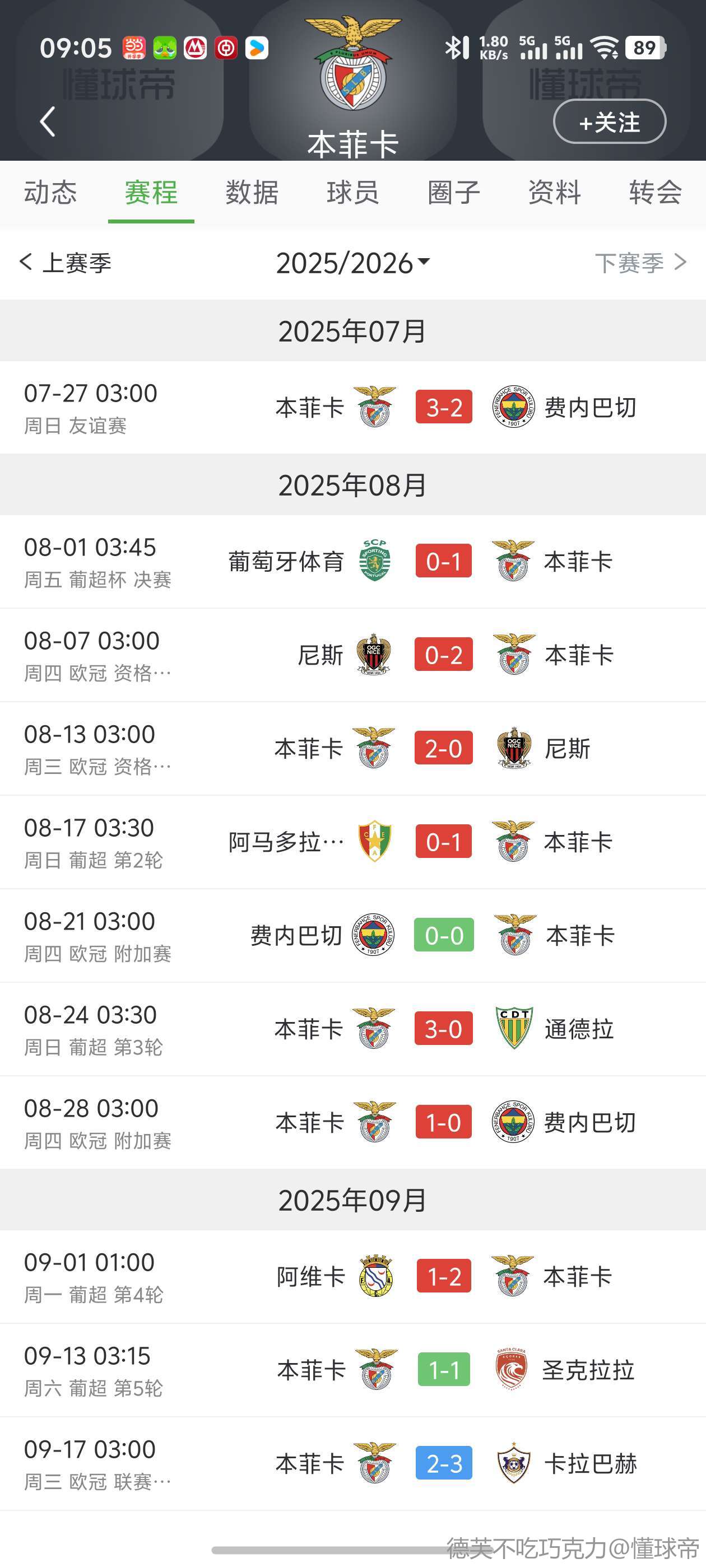Open the 08-21 0-0 match at 费内巴切

tap(352, 936)
